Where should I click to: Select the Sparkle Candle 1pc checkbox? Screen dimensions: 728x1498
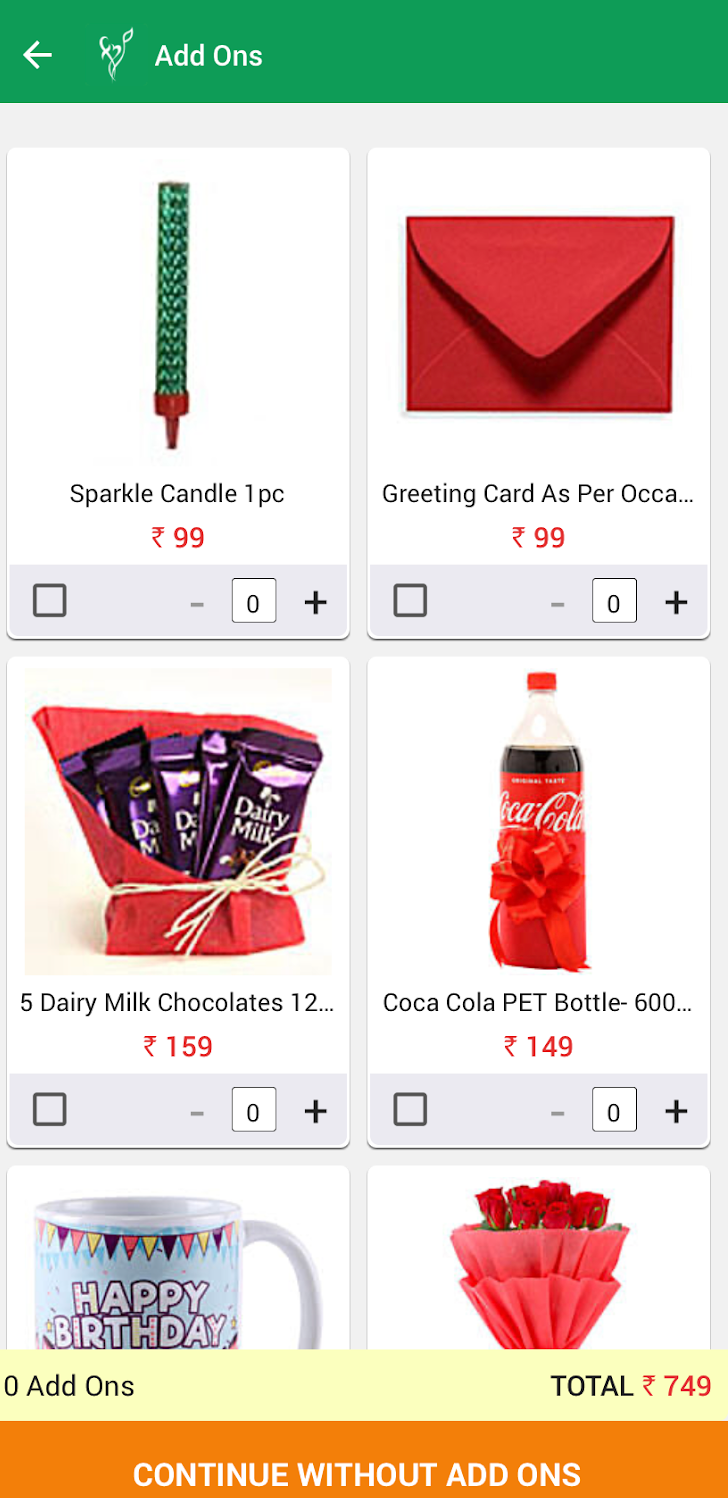pos(50,601)
